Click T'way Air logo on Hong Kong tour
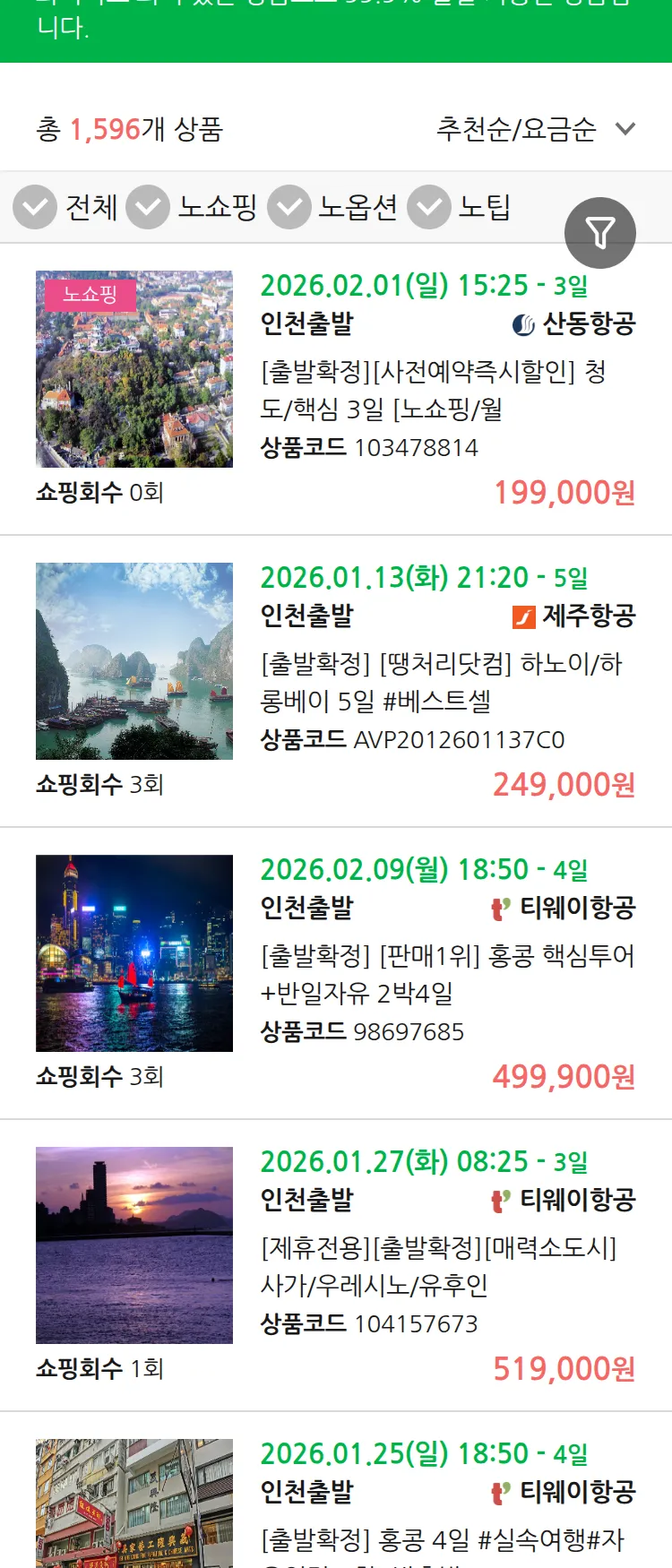This screenshot has height=1568, width=672. pyautogui.click(x=502, y=908)
